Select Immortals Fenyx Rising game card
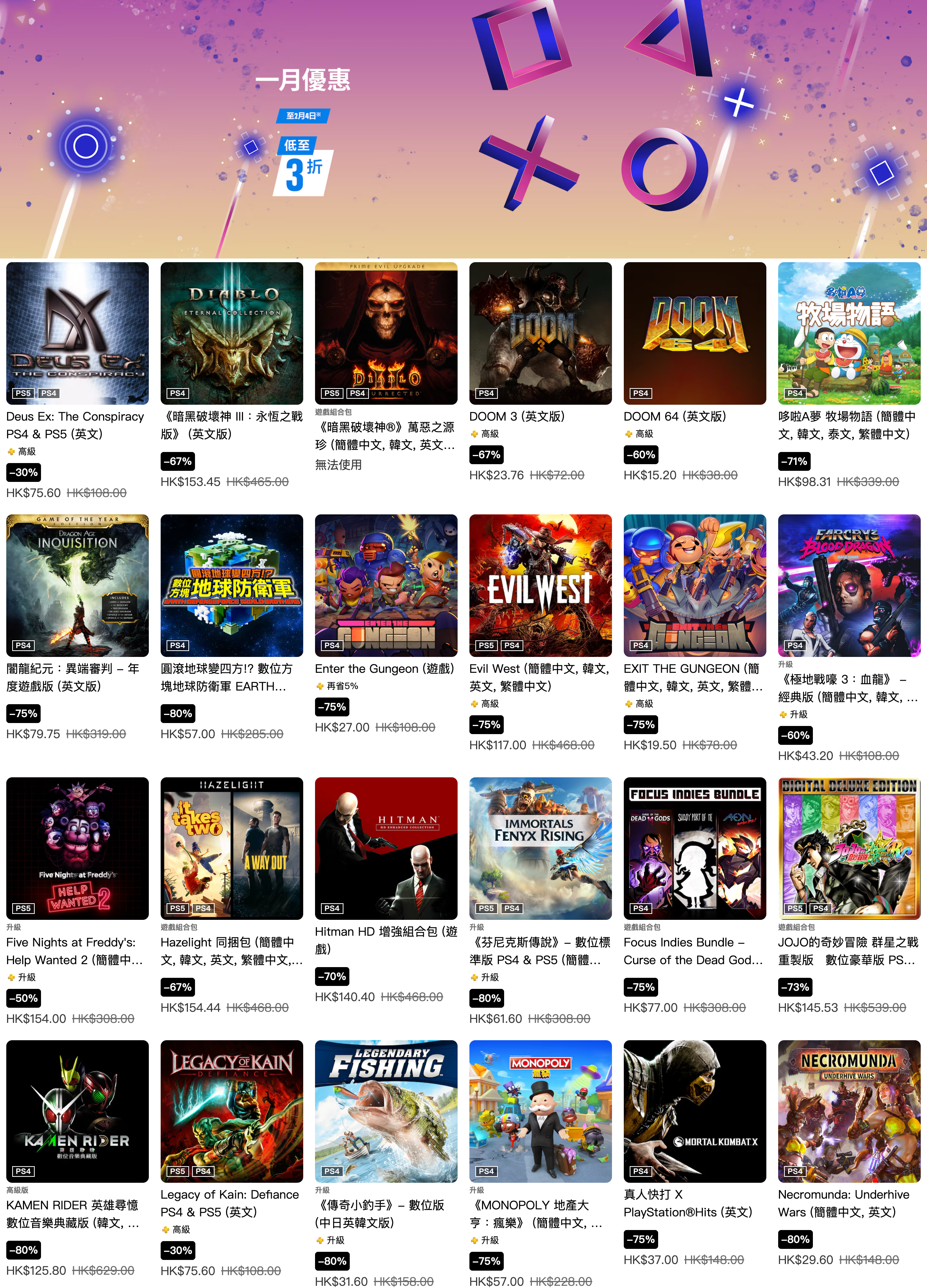Screen dimensions: 927x1288 coord(540,849)
